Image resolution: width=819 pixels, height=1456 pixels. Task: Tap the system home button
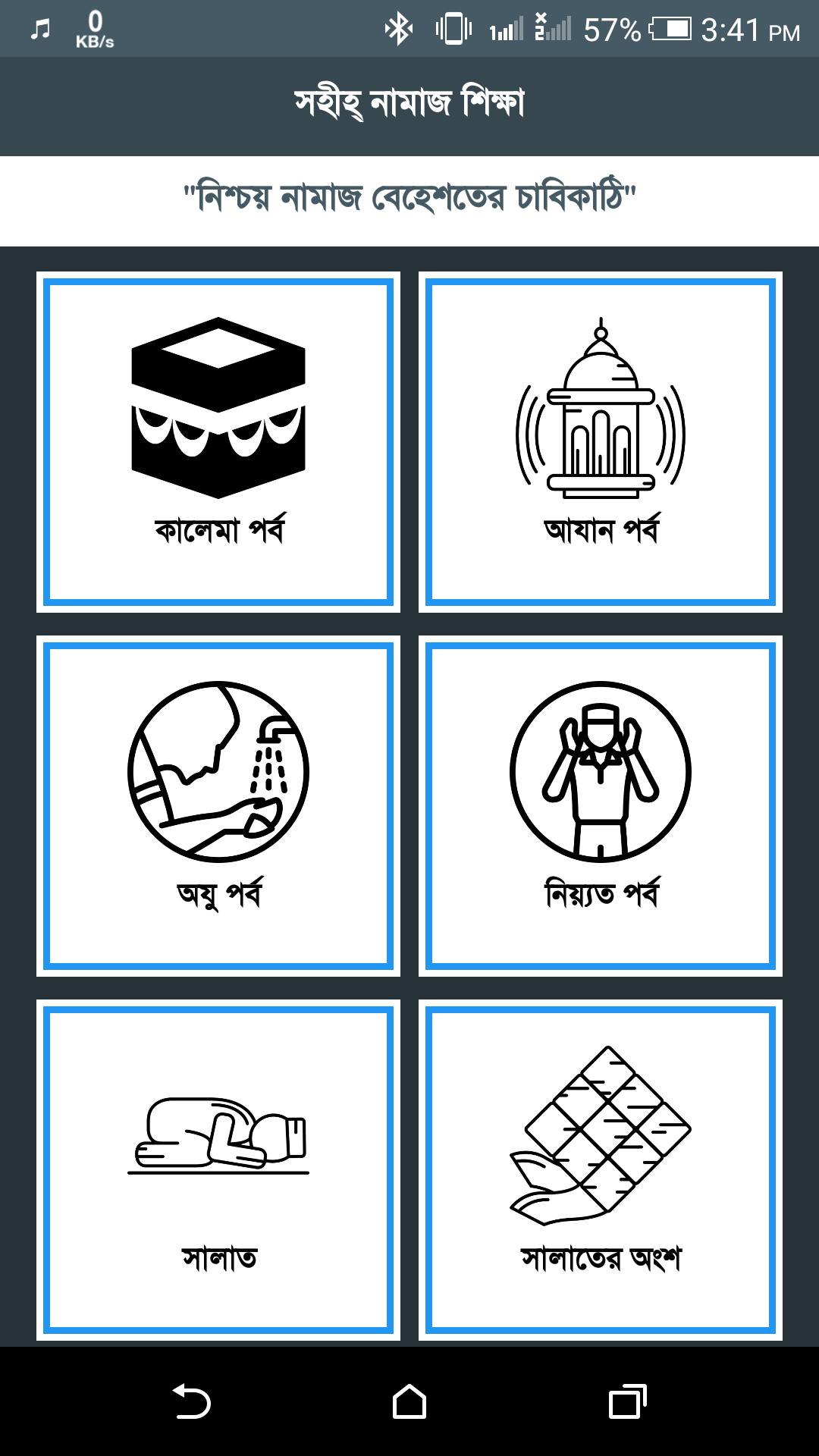click(409, 1401)
